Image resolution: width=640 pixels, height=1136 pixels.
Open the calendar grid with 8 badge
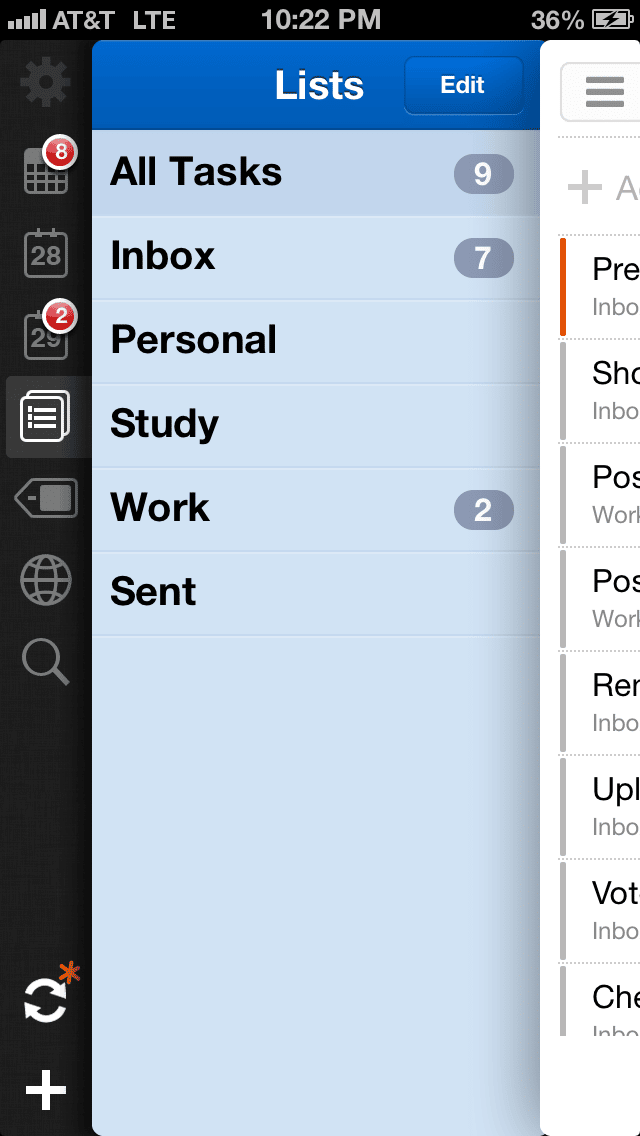[47, 167]
